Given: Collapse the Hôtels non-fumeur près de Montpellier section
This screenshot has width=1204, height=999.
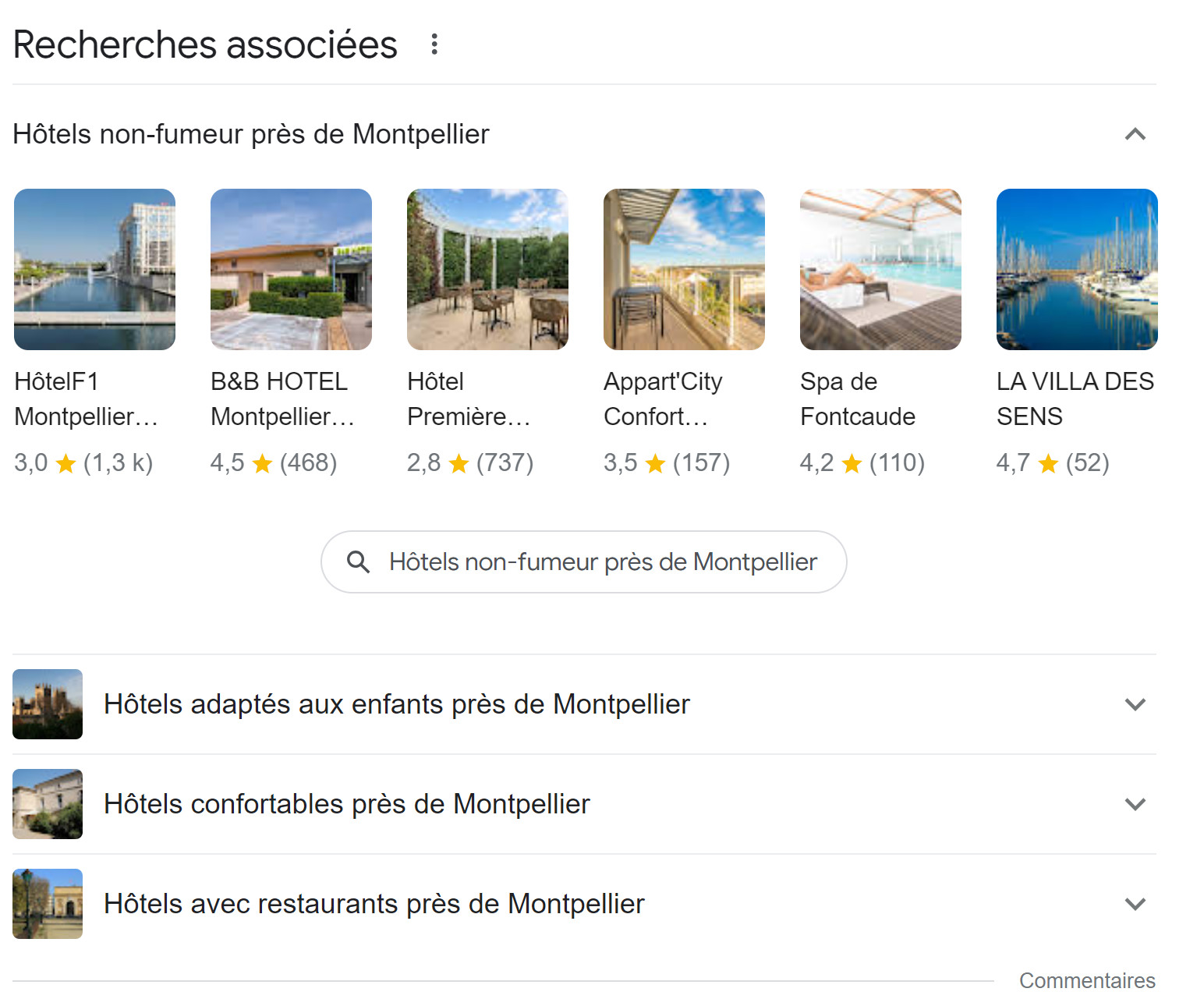Looking at the screenshot, I should click(1135, 134).
